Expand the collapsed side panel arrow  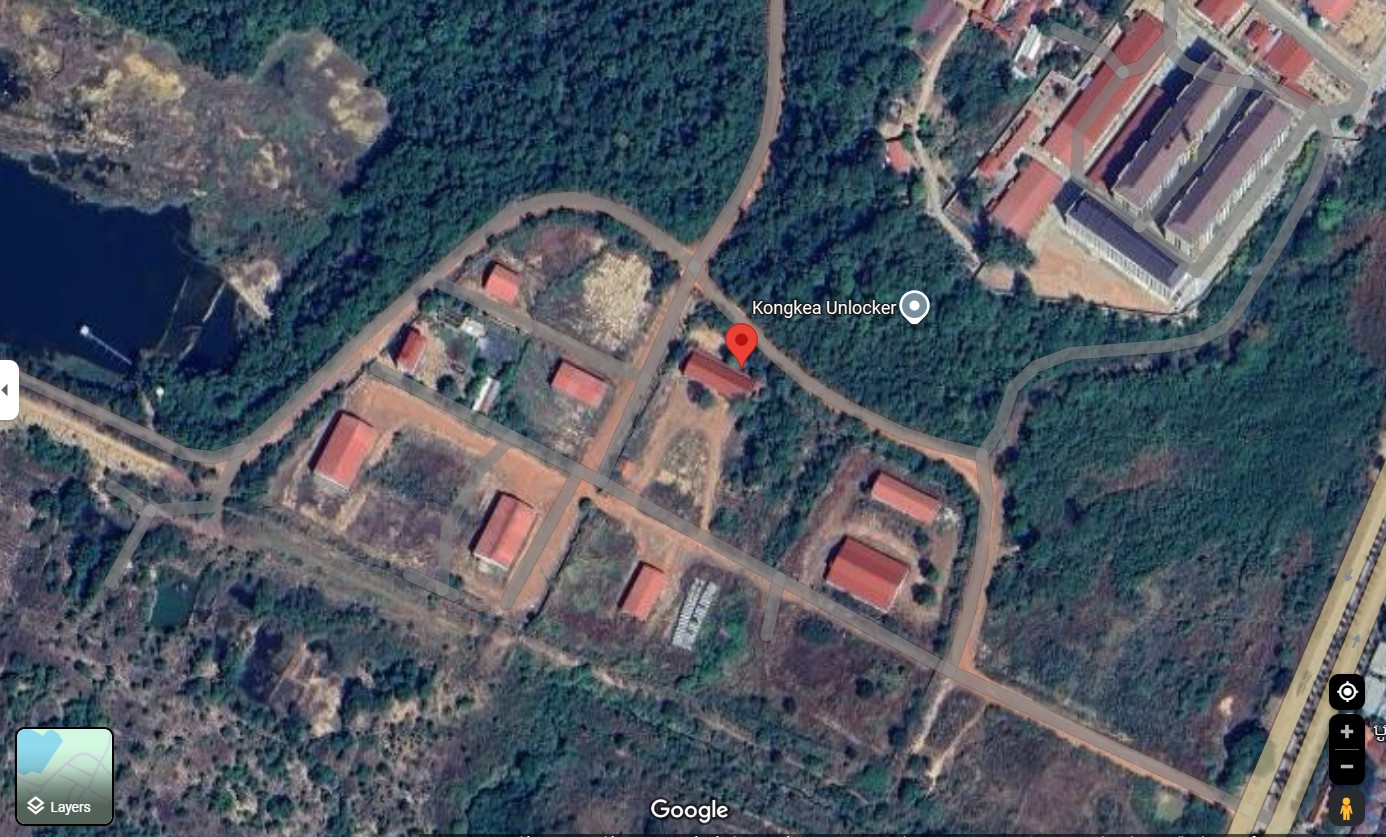point(7,390)
